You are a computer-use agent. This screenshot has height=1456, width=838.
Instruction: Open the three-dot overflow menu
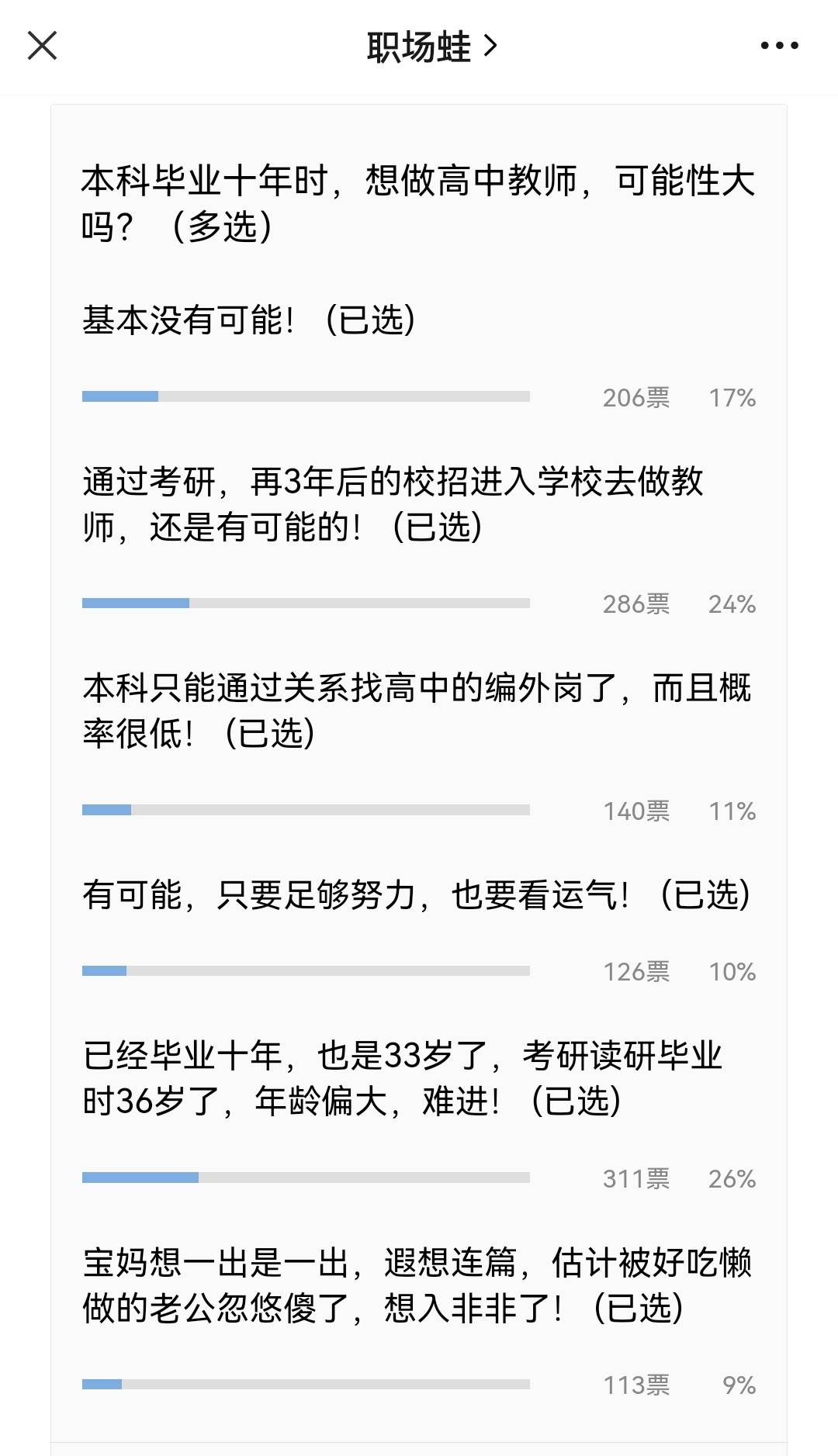tap(779, 47)
